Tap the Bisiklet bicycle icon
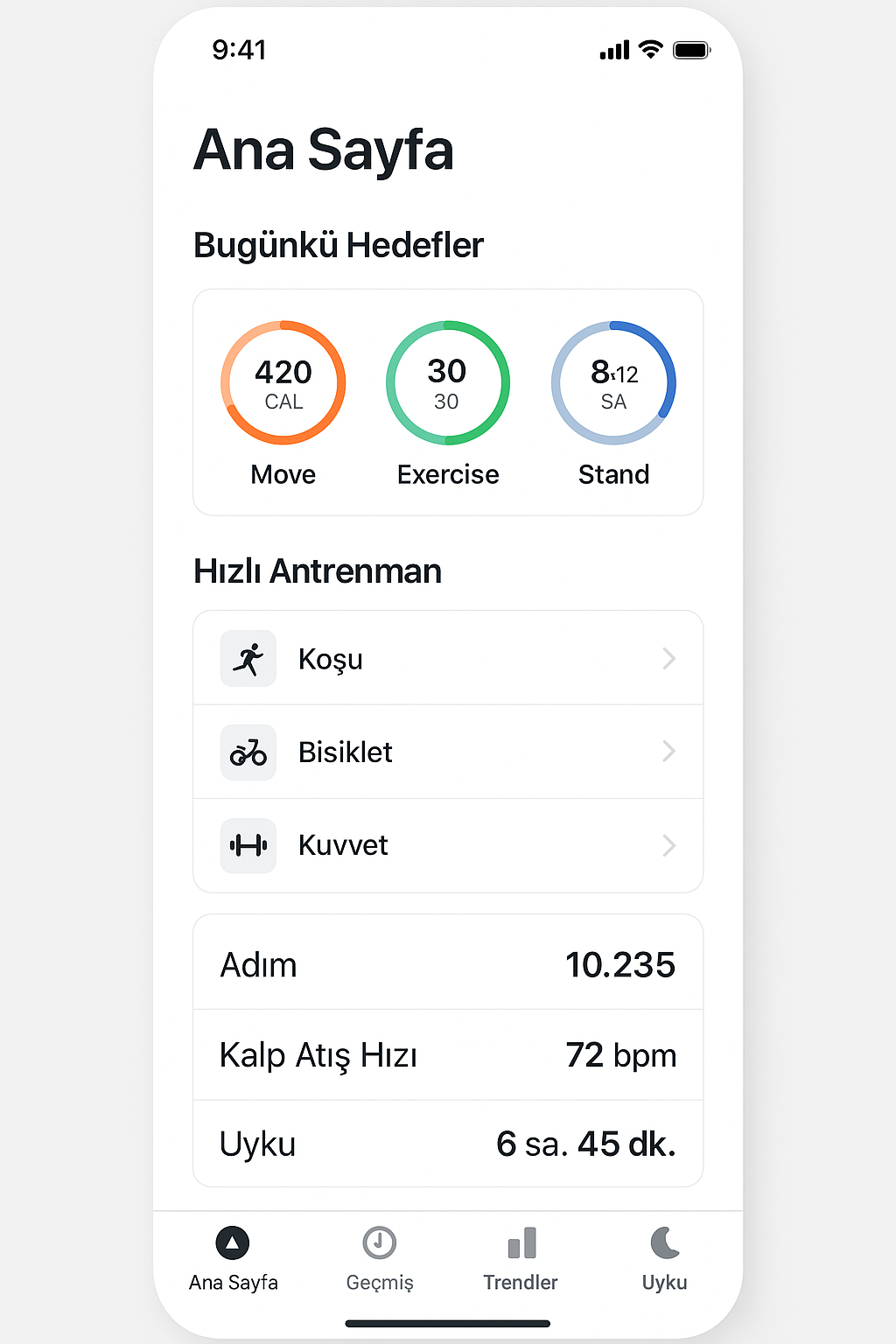 248,752
